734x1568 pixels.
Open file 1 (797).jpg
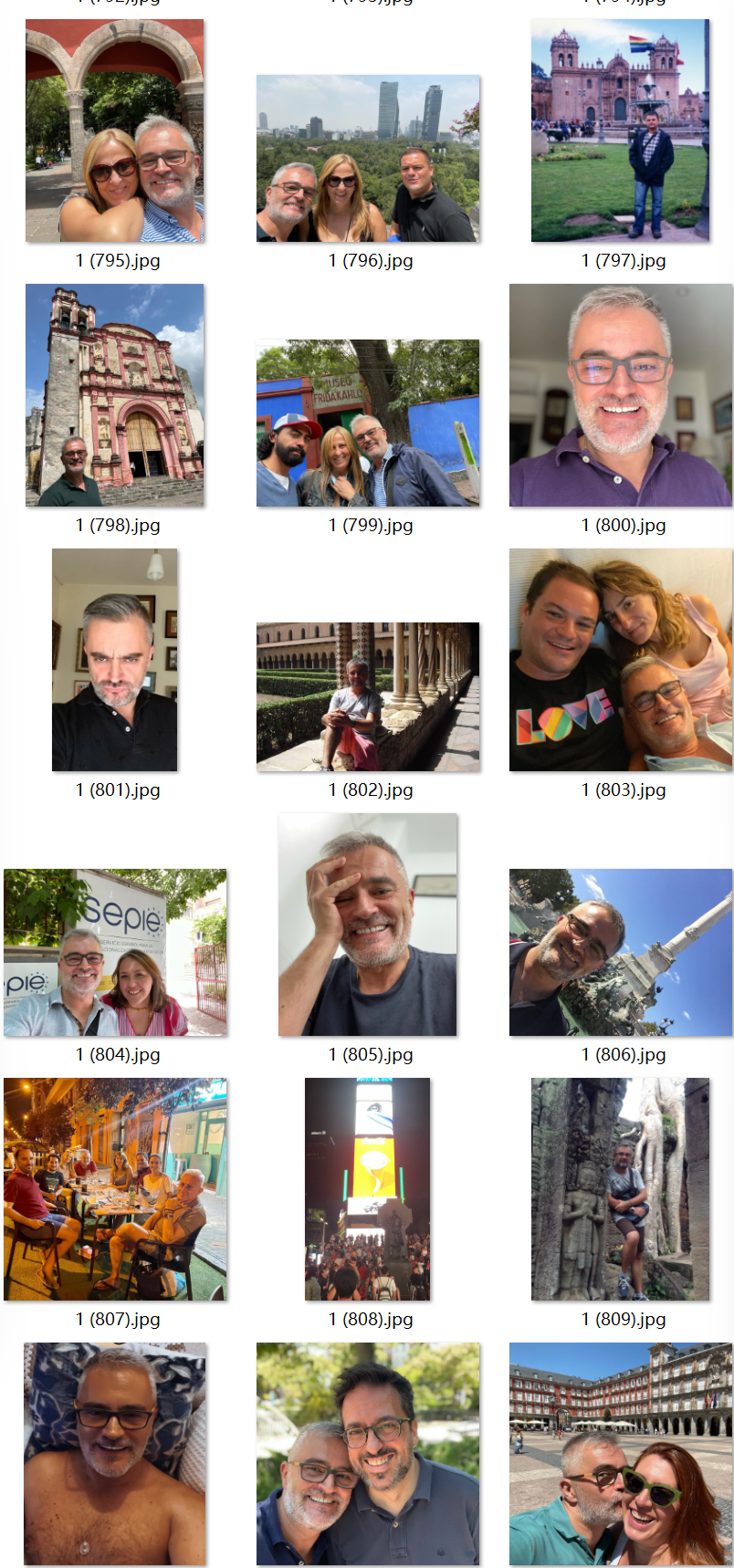(620, 131)
